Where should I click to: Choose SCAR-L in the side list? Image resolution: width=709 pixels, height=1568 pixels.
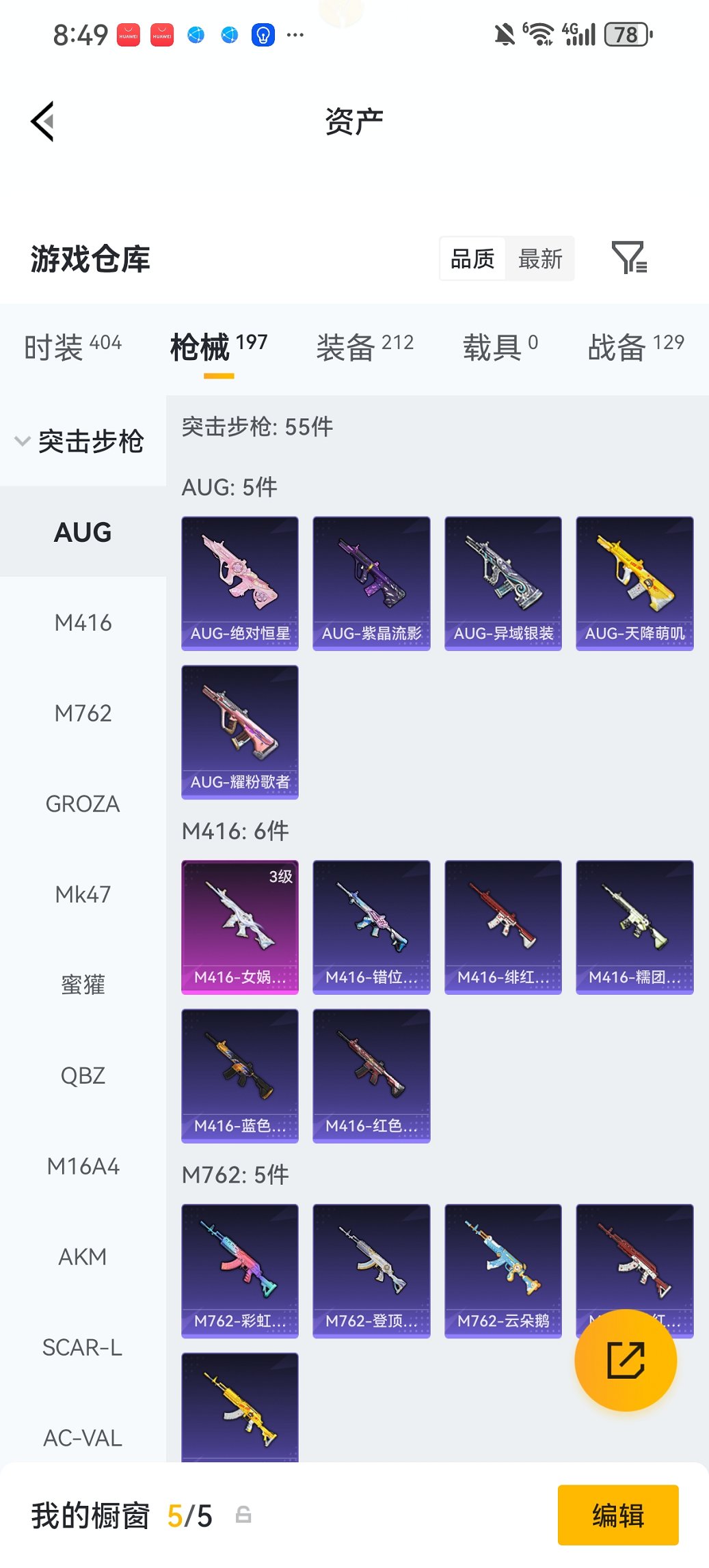83,1347
